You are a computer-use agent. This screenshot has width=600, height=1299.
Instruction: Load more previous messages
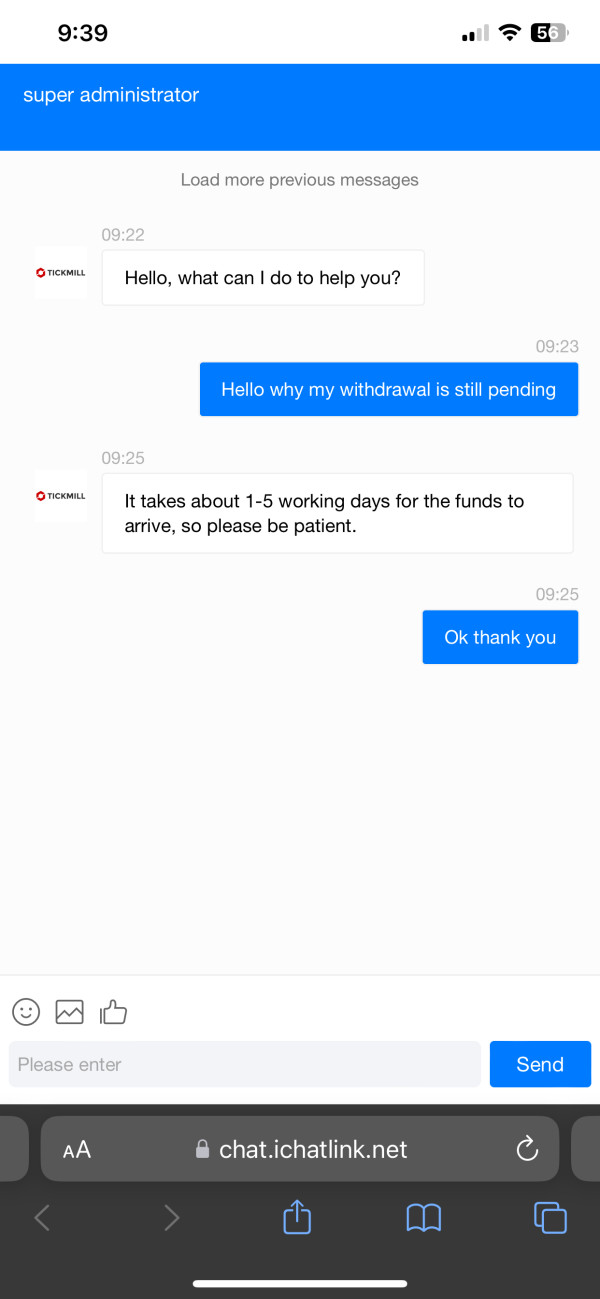pos(299,180)
